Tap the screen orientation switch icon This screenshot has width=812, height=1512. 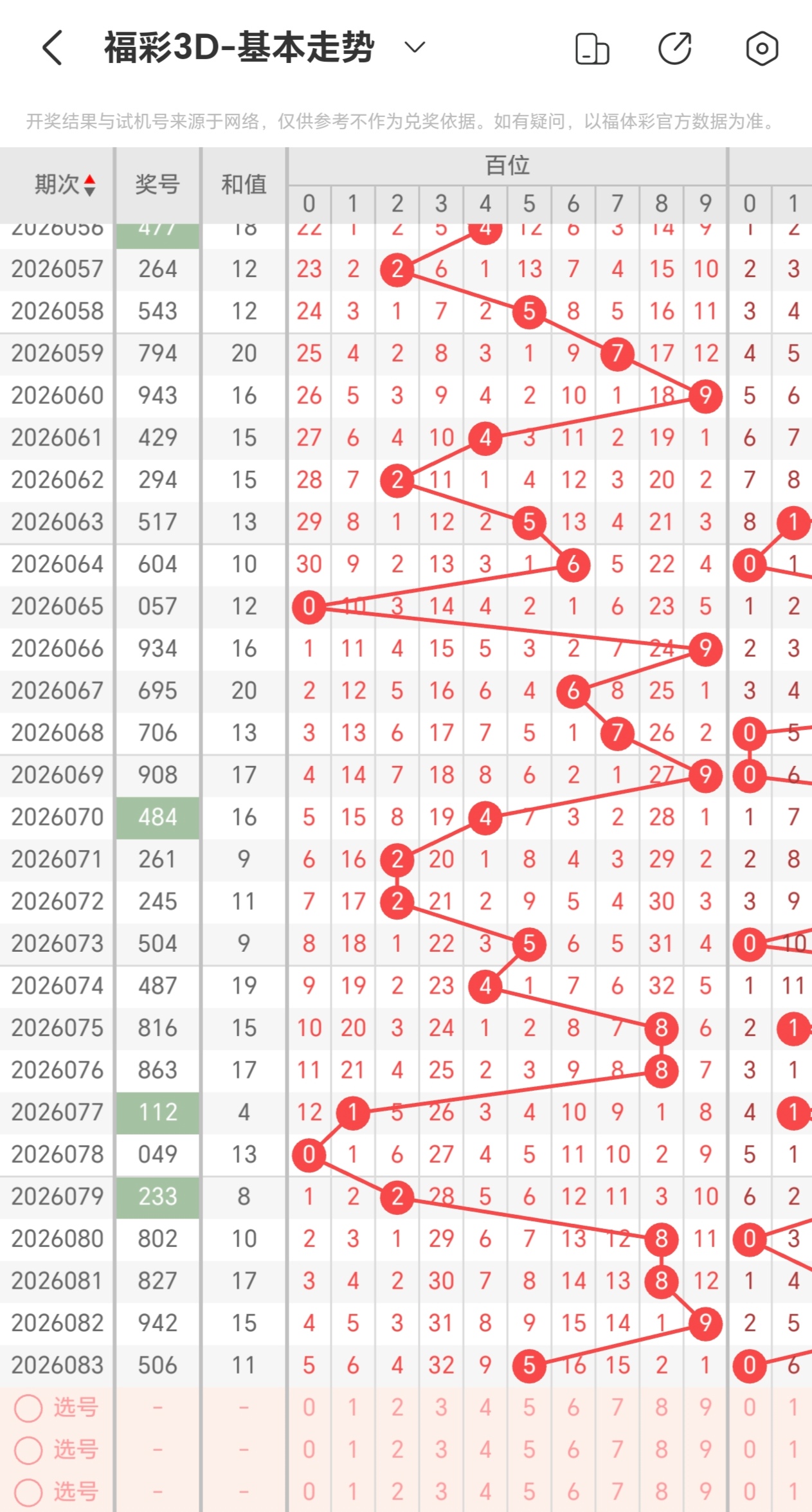[591, 48]
